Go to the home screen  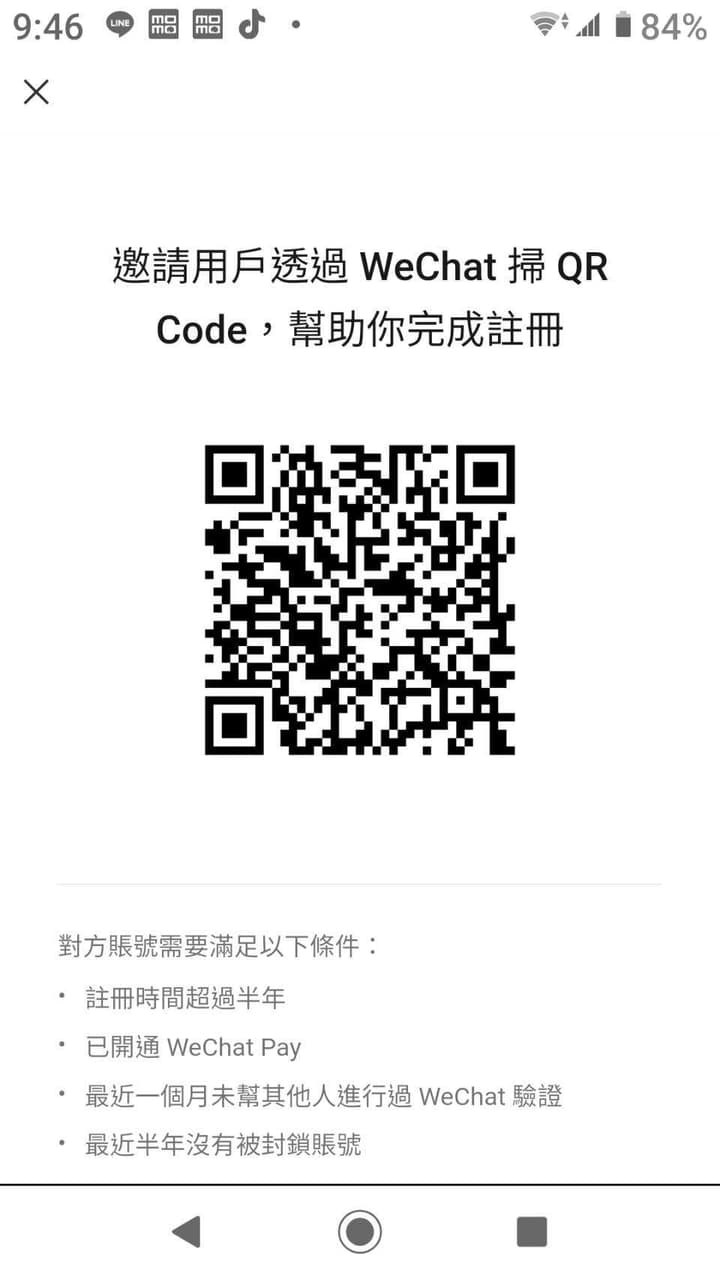(360, 1231)
